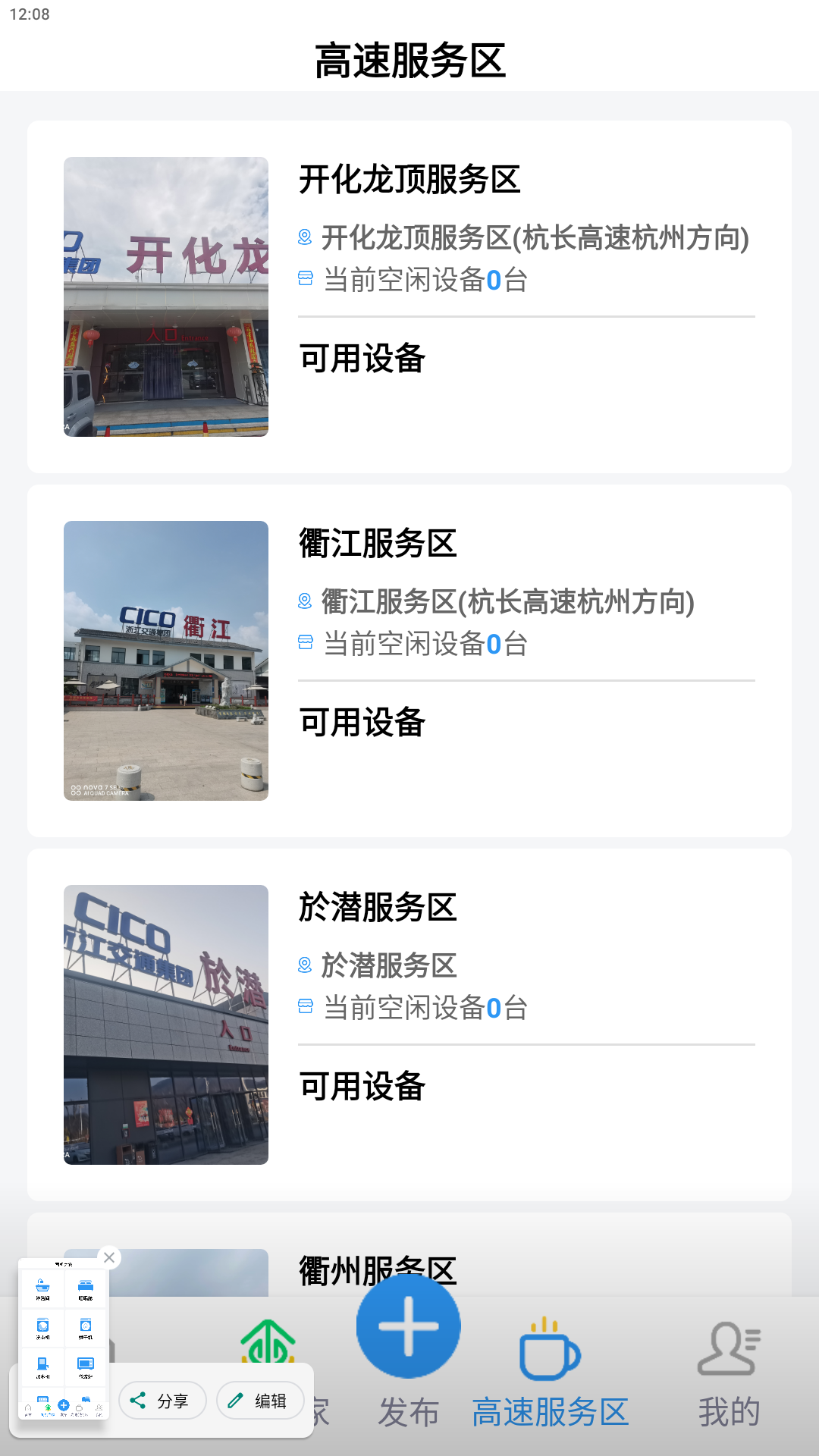Tap the shower room icon in the popup
Image resolution: width=819 pixels, height=1456 pixels.
(42, 1285)
